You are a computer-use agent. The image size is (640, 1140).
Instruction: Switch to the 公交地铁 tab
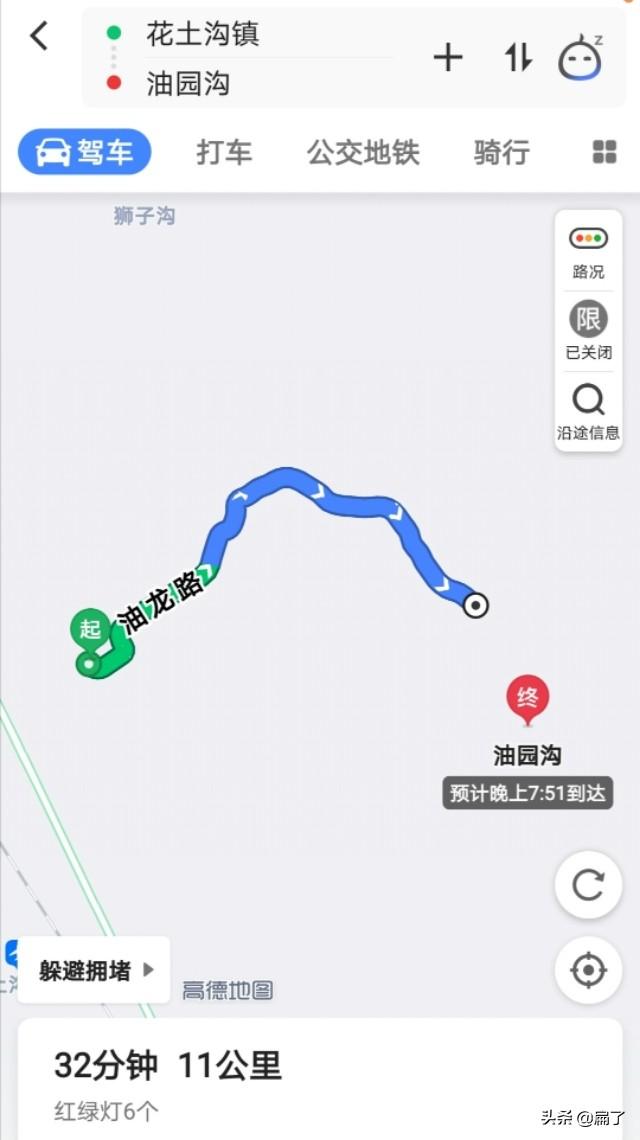click(363, 153)
